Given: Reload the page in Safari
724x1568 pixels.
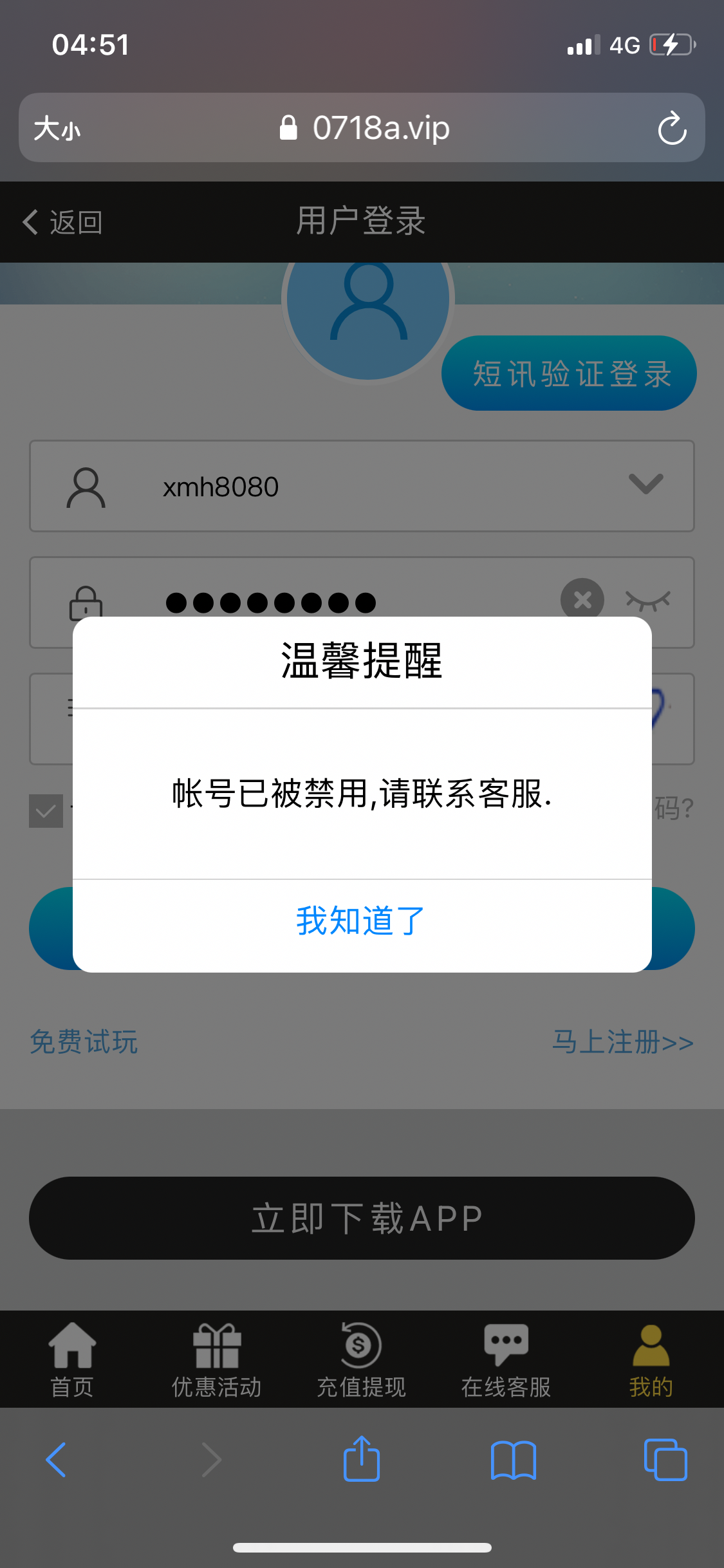Looking at the screenshot, I should click(672, 128).
